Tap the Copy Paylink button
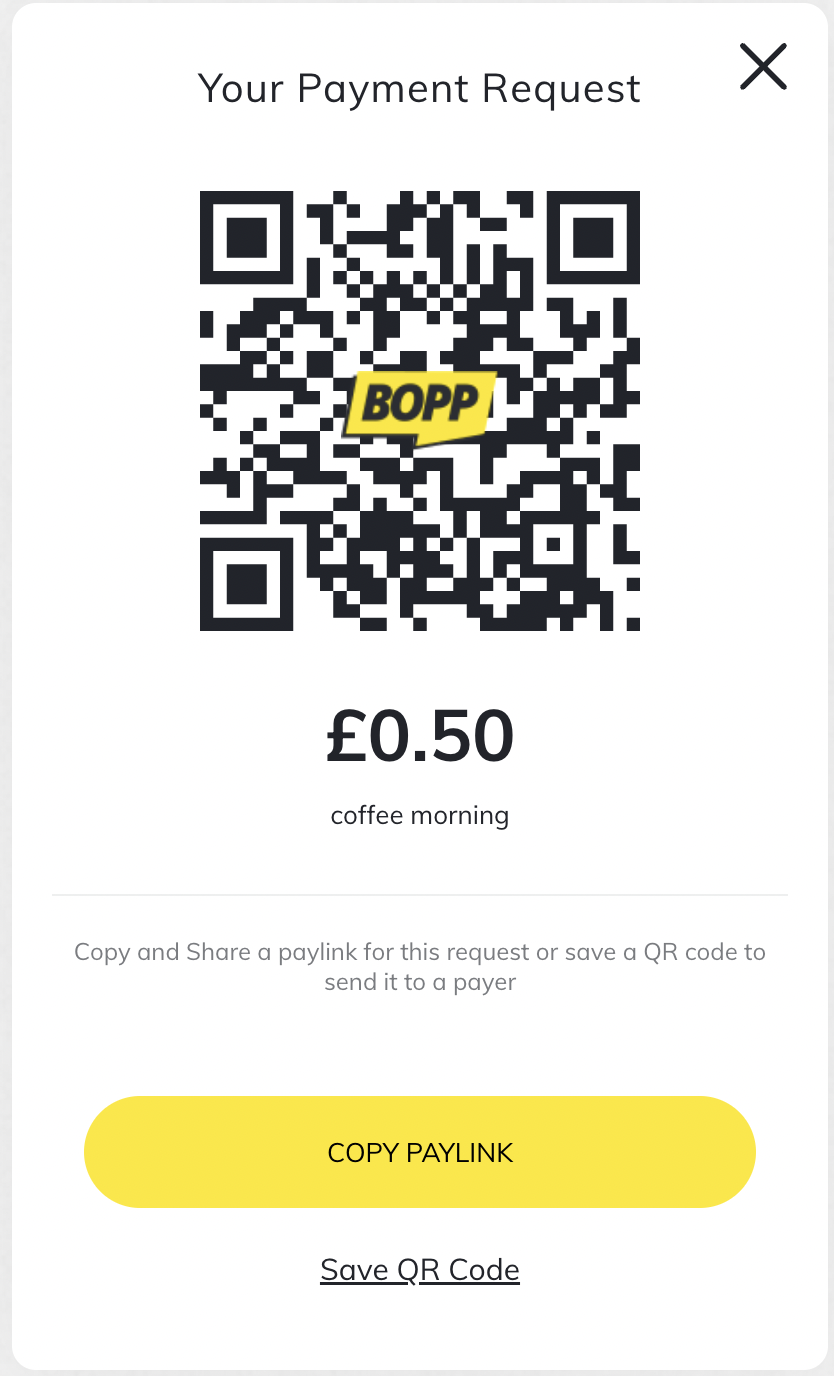Image resolution: width=834 pixels, height=1376 pixels. (x=420, y=1152)
